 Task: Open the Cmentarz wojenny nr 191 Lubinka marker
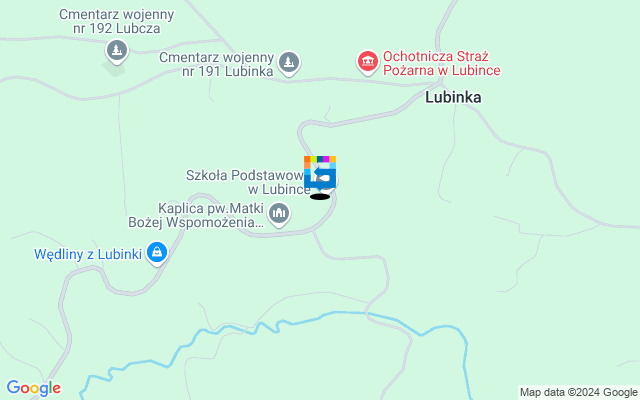pyautogui.click(x=289, y=63)
